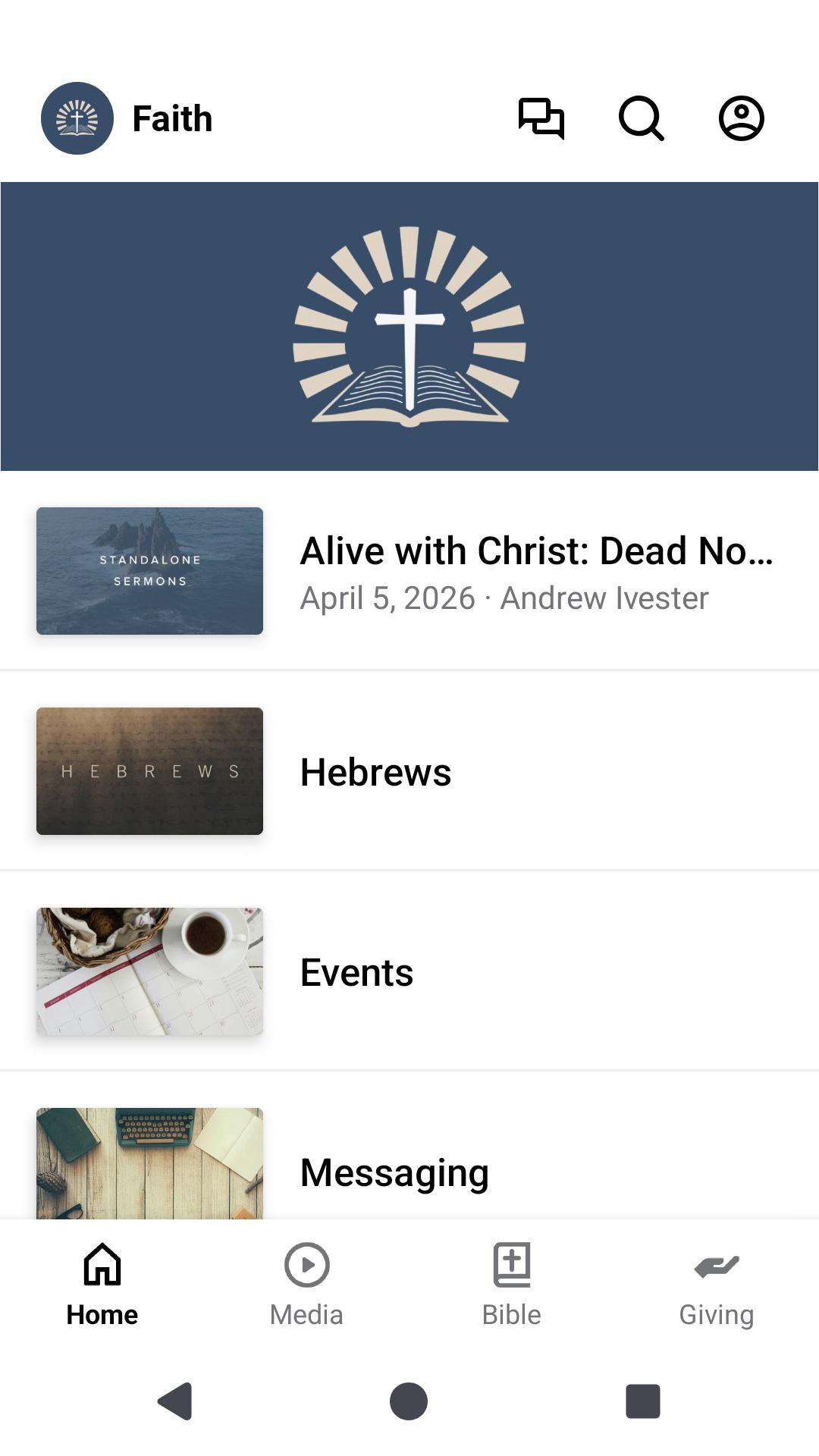Go back with the system back button

point(175,1401)
